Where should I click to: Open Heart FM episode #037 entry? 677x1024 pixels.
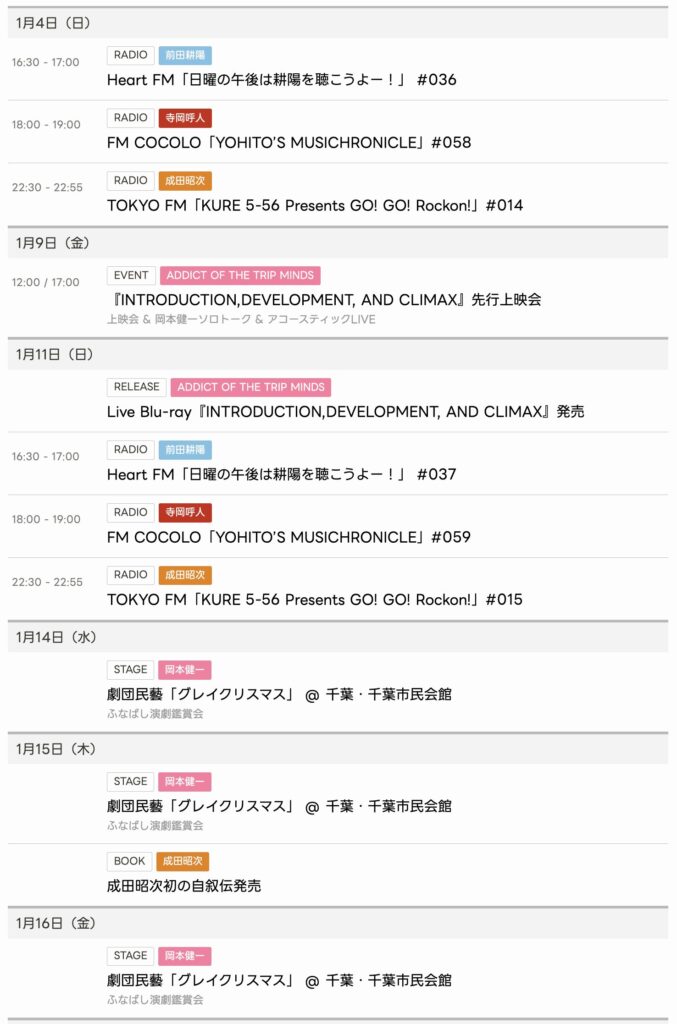tap(281, 475)
